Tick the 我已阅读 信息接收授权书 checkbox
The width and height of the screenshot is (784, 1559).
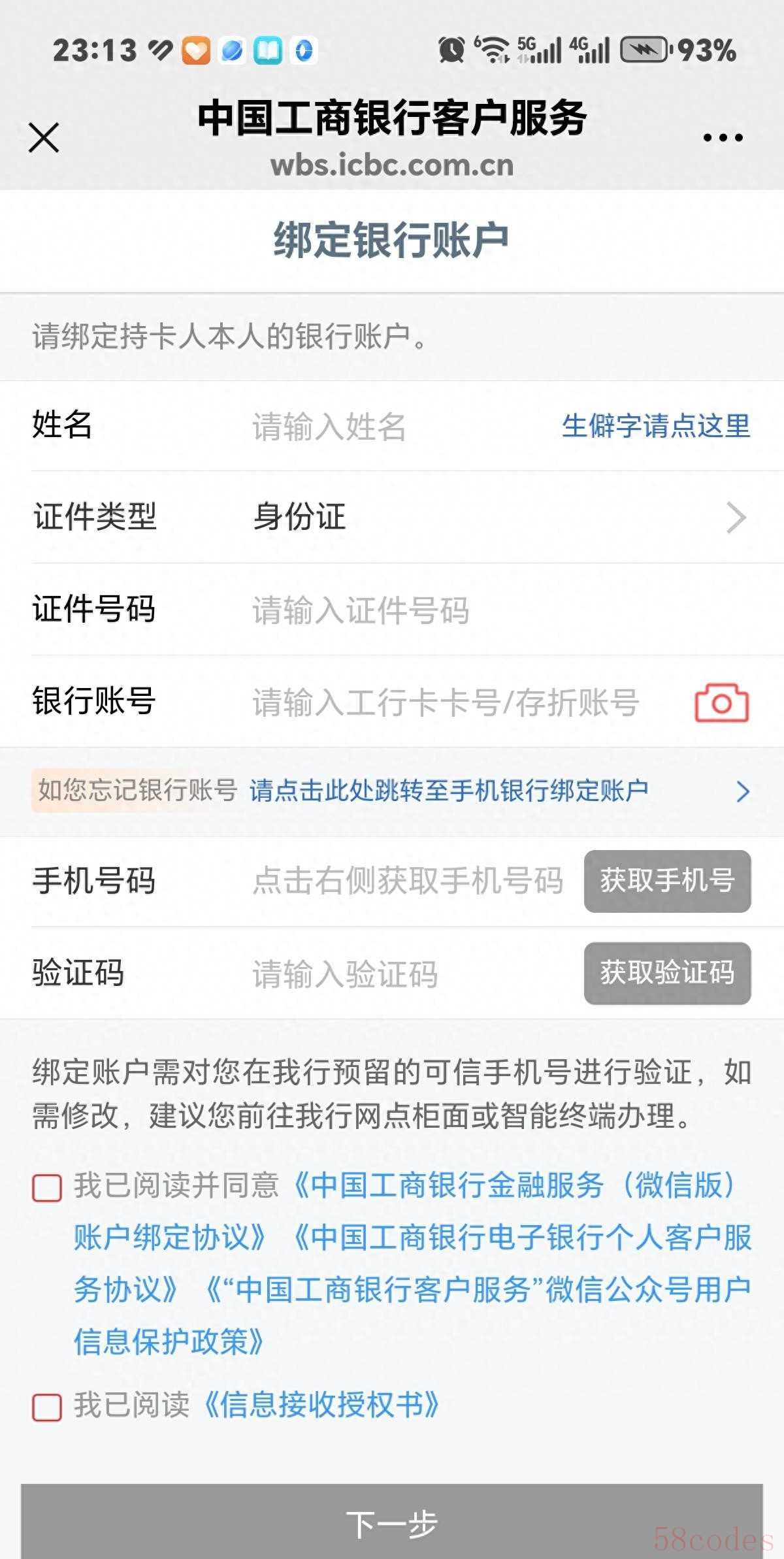click(x=47, y=1407)
